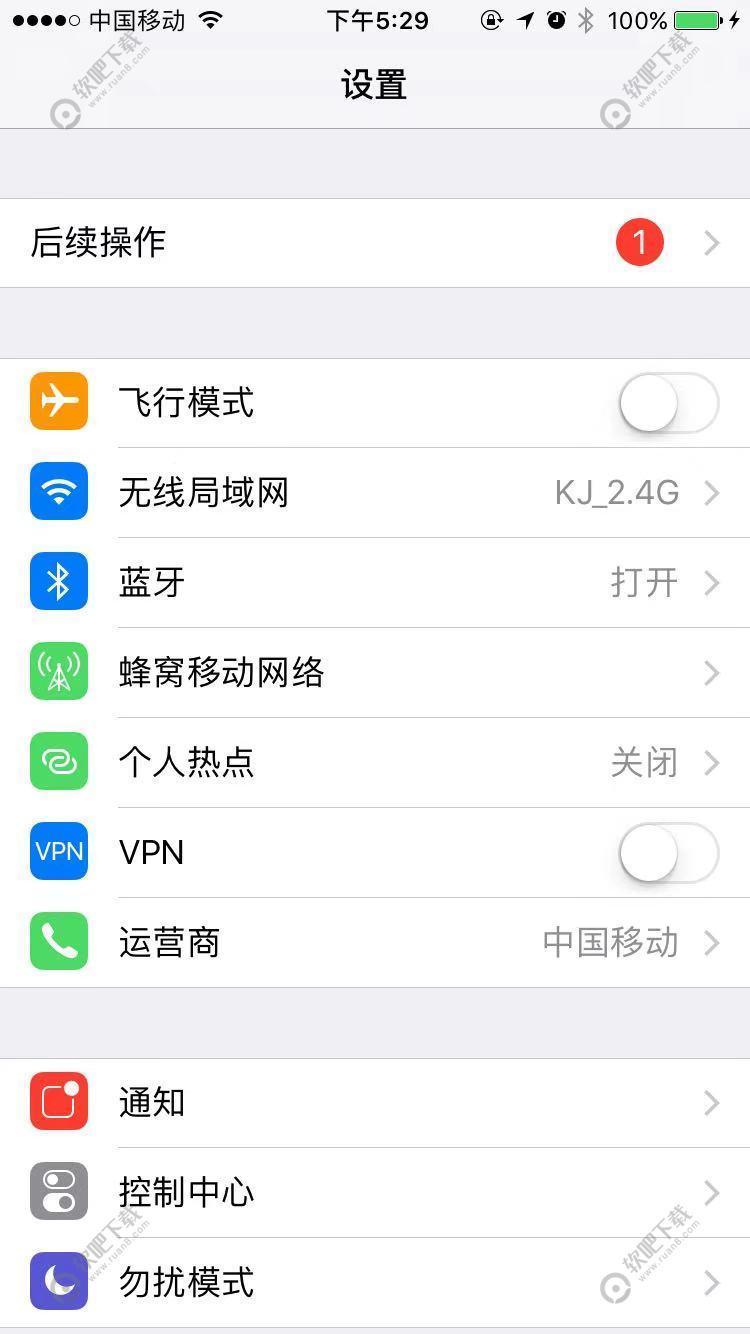Tap the Control Center (控制中心) icon
This screenshot has width=750, height=1334.
pyautogui.click(x=58, y=1192)
